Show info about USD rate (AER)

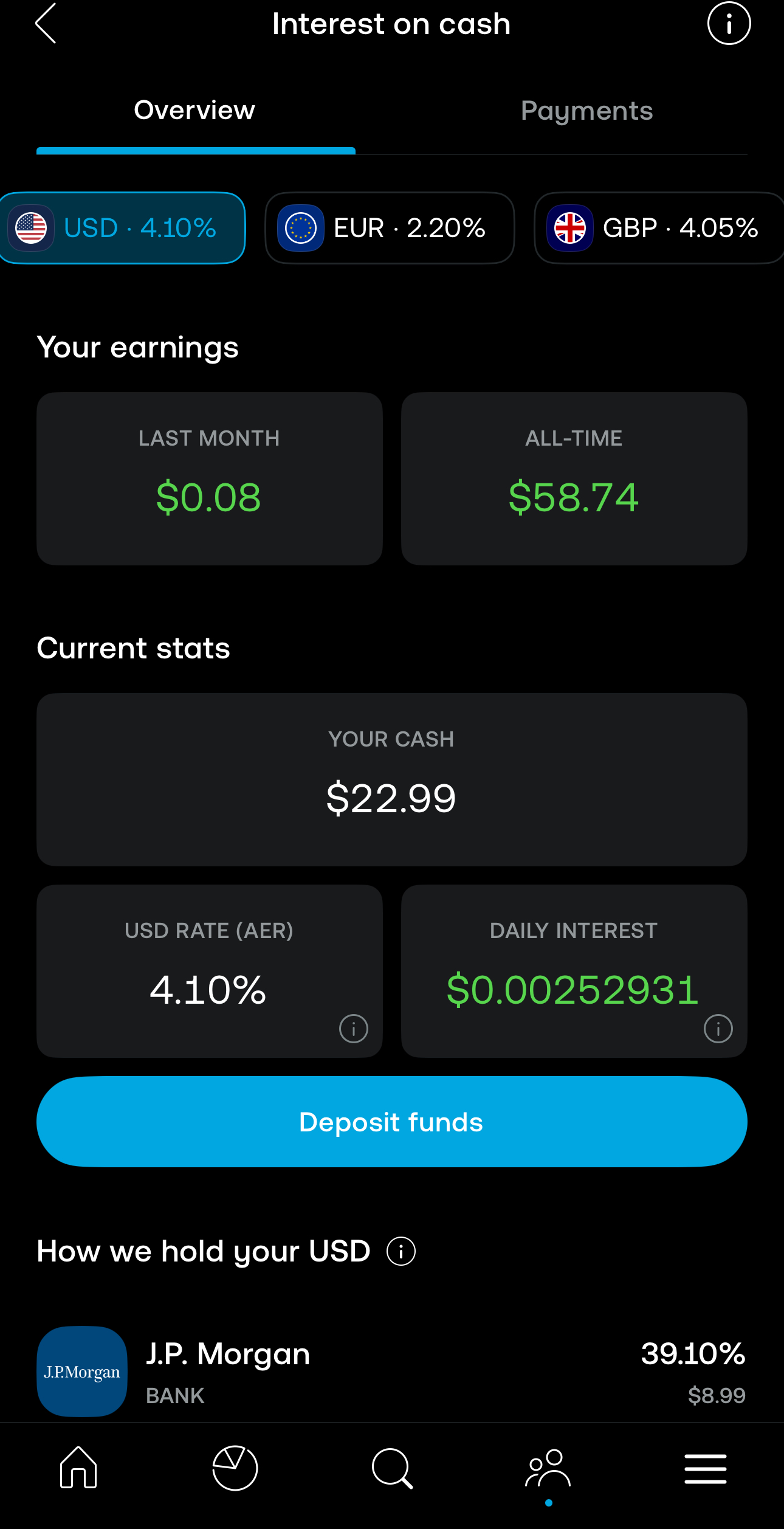click(x=354, y=1029)
